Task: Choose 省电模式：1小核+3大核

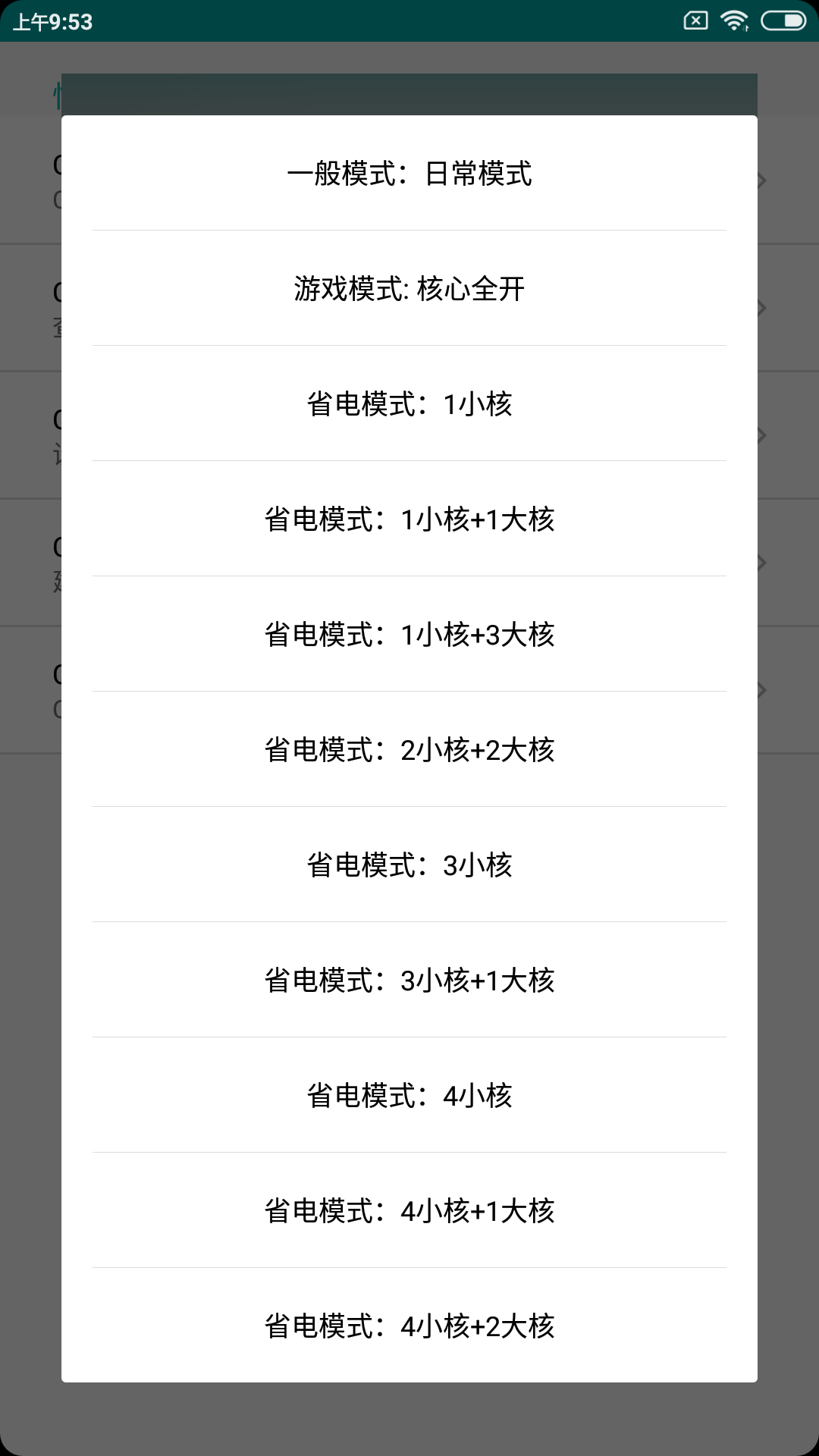Action: [409, 635]
